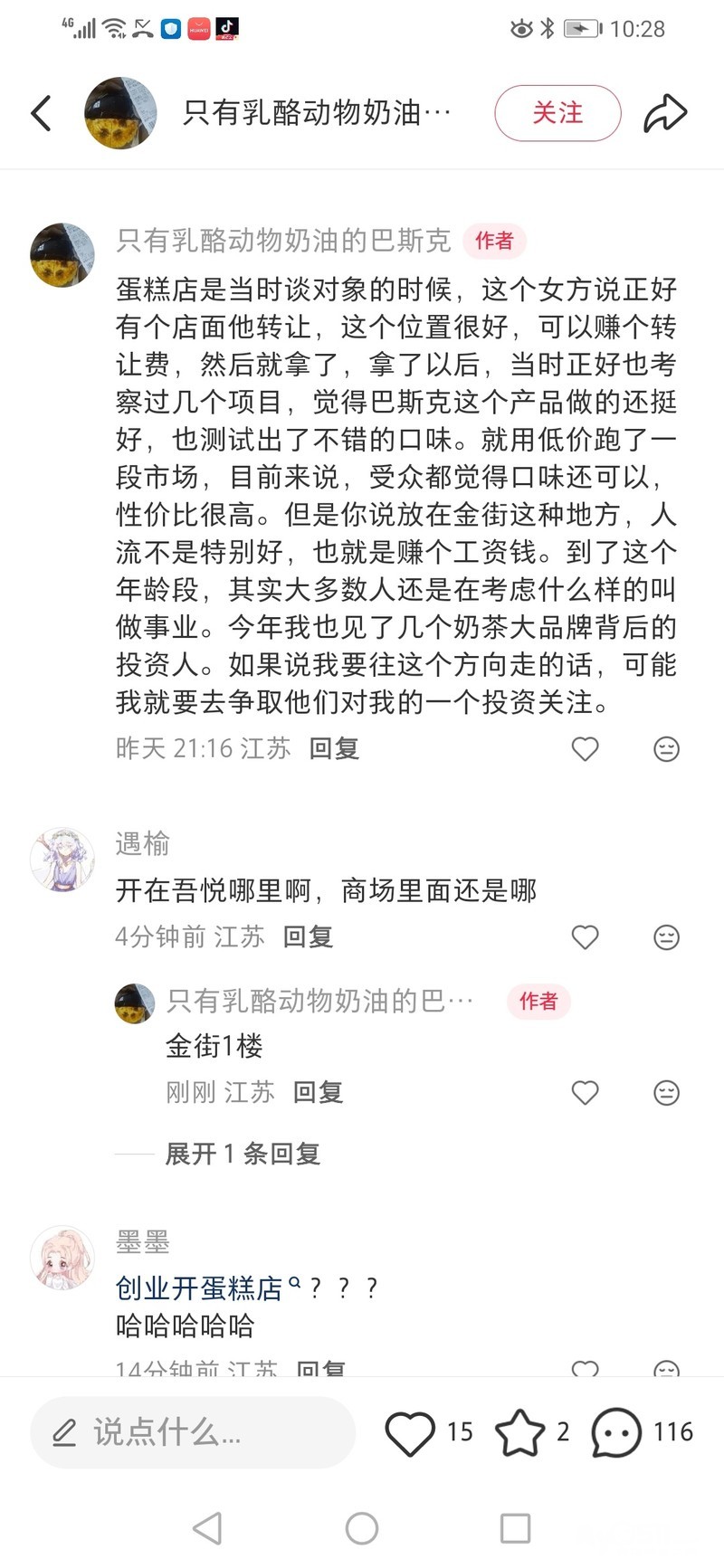Share this post via arrow icon
724x1568 pixels.
[665, 113]
